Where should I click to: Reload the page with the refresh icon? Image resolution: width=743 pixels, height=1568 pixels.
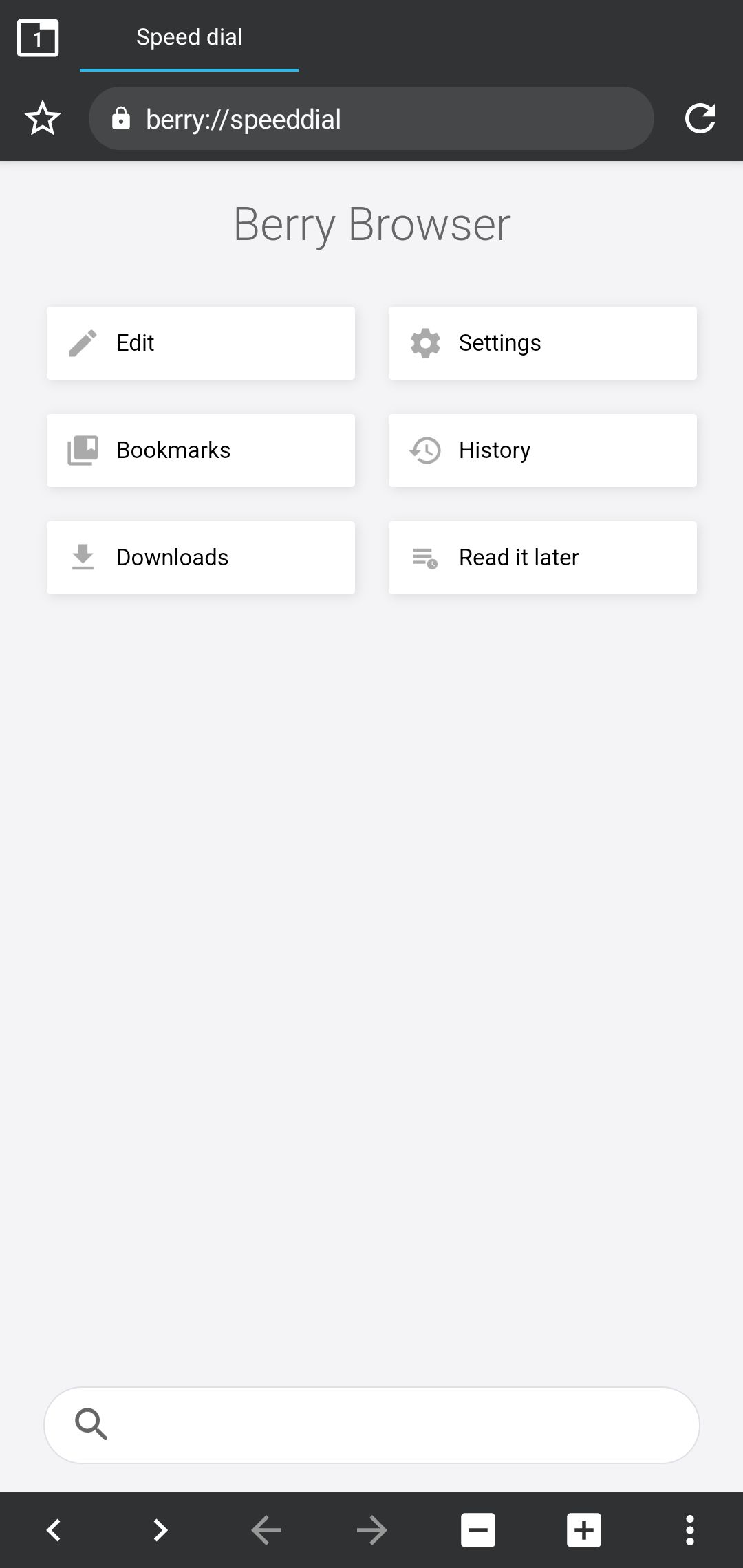[700, 118]
